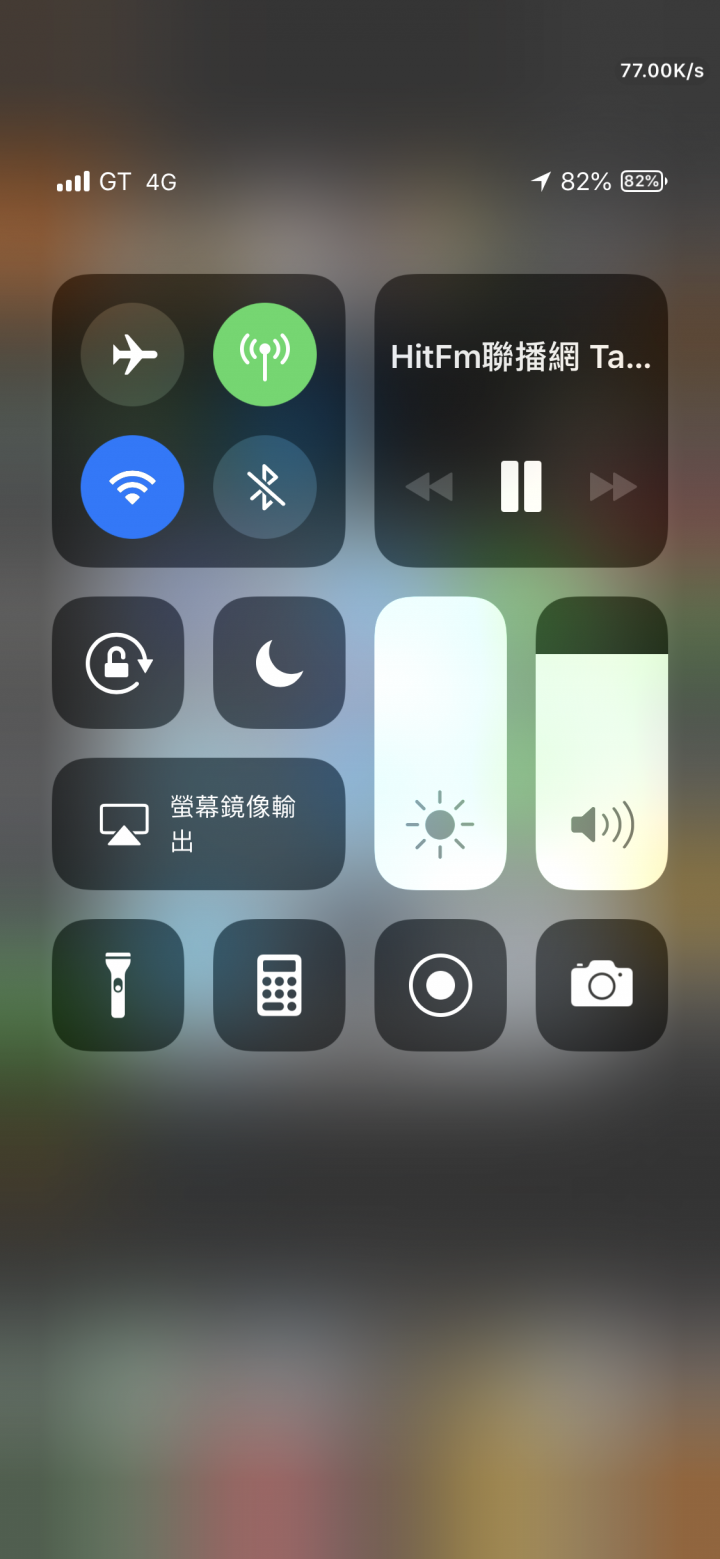Open the calculator

click(x=279, y=985)
